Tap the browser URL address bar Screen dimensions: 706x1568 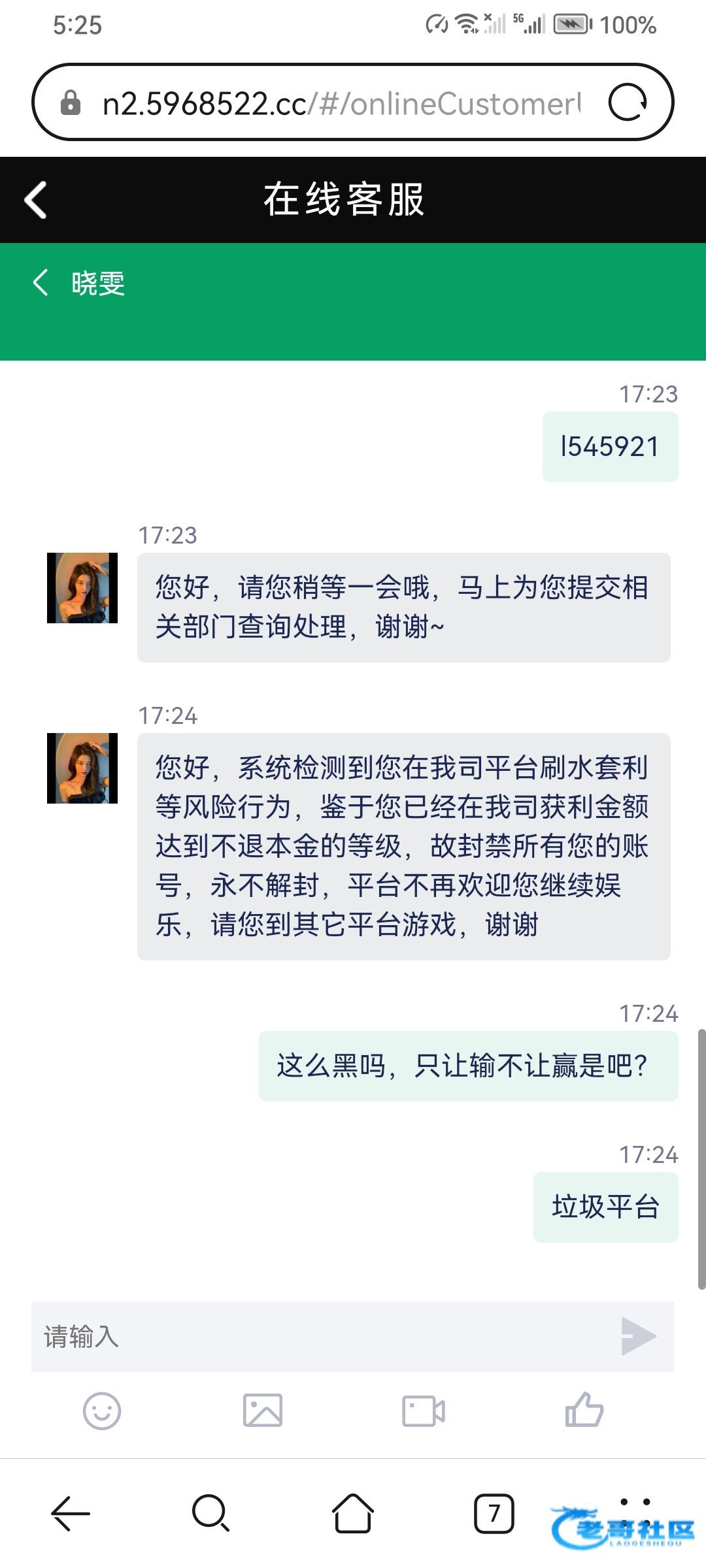(340, 103)
